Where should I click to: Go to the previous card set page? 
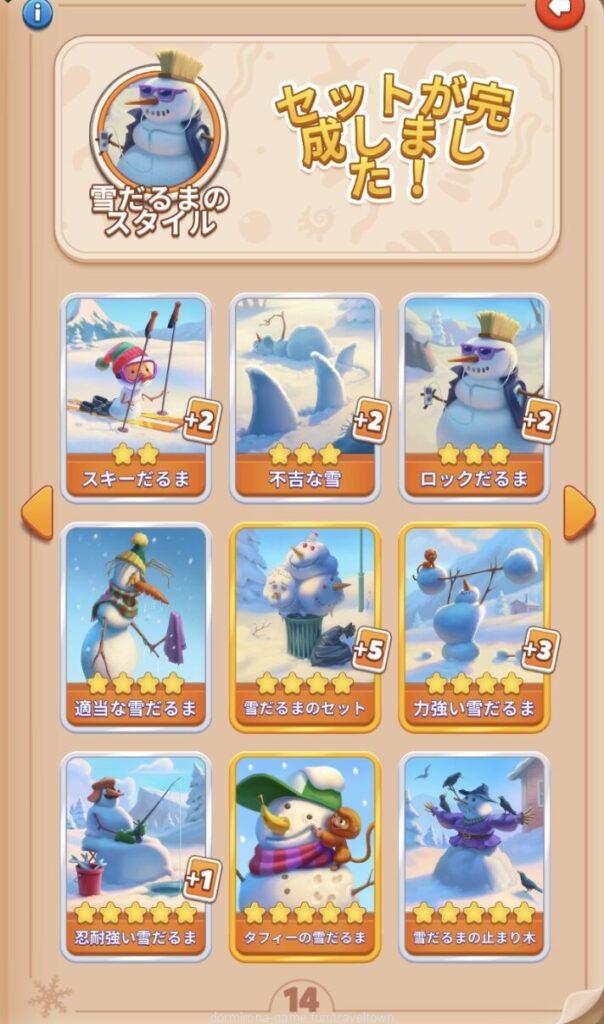click(36, 512)
